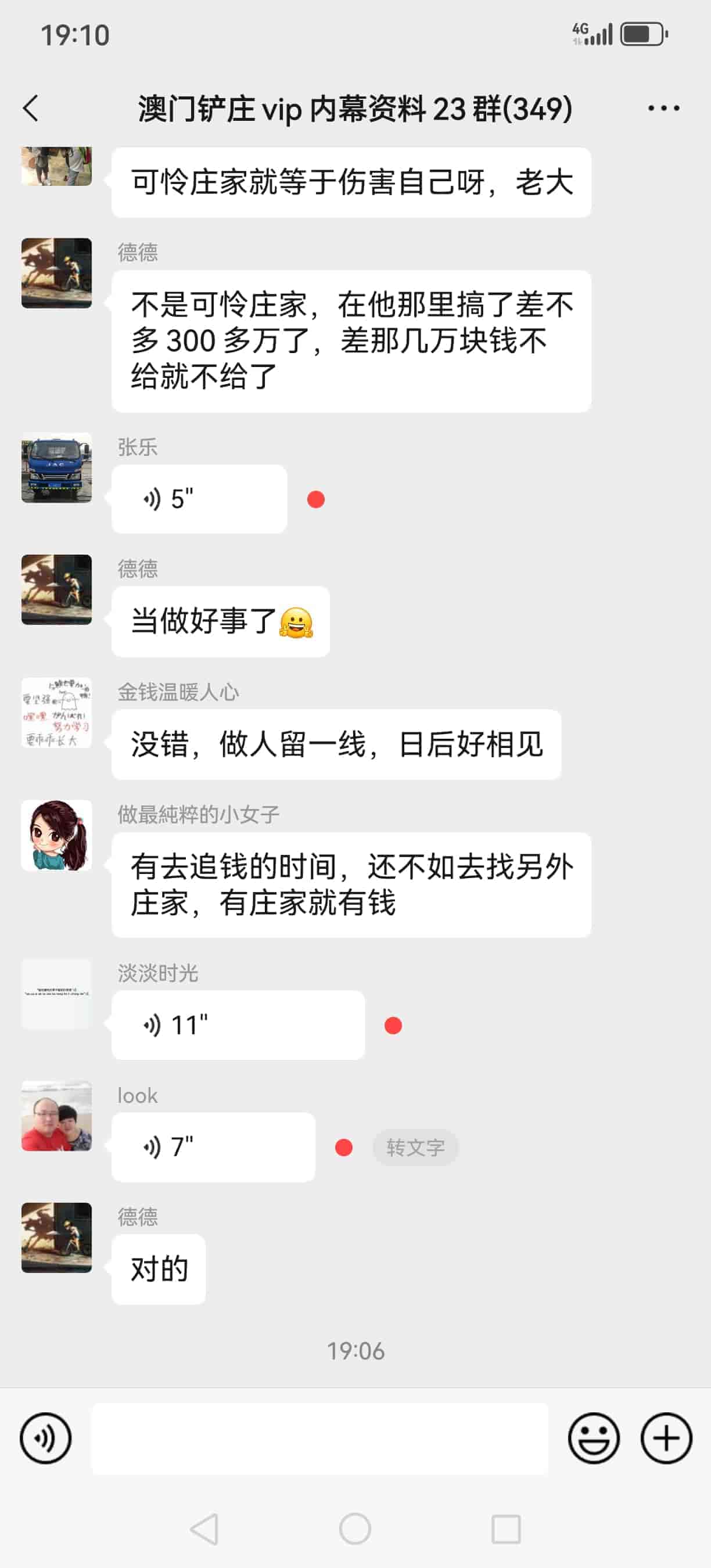Play 张乐's 5-second voice message

coord(199,499)
